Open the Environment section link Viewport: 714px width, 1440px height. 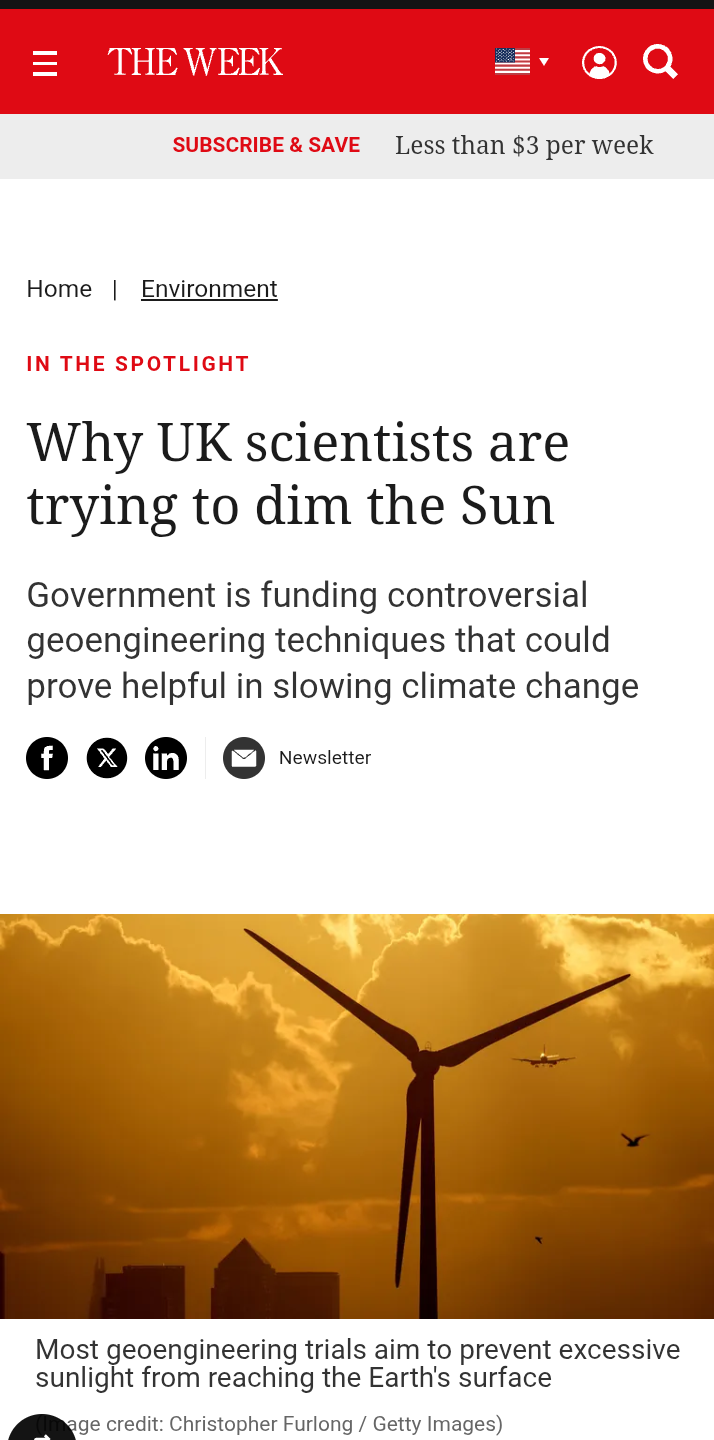(x=209, y=289)
